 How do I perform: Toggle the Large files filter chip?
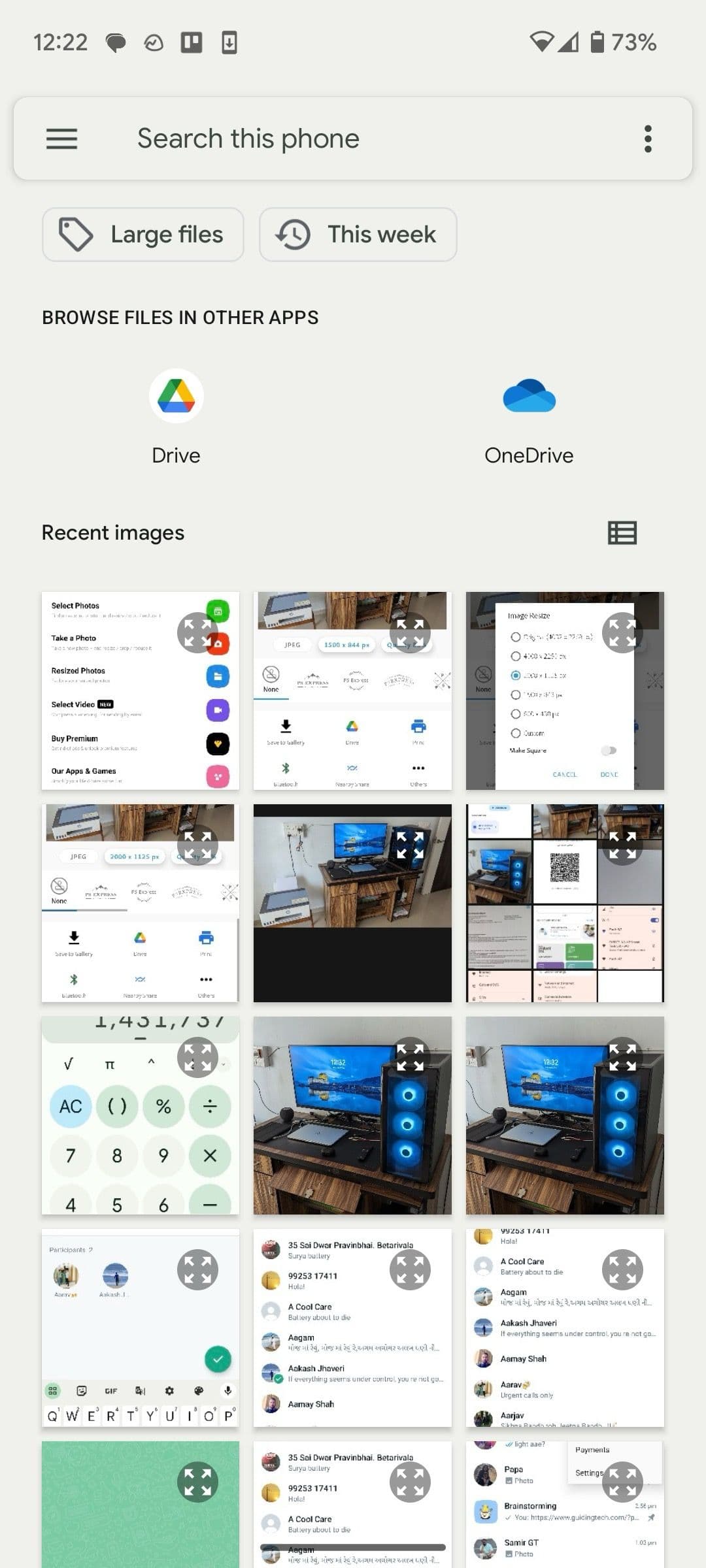[143, 234]
